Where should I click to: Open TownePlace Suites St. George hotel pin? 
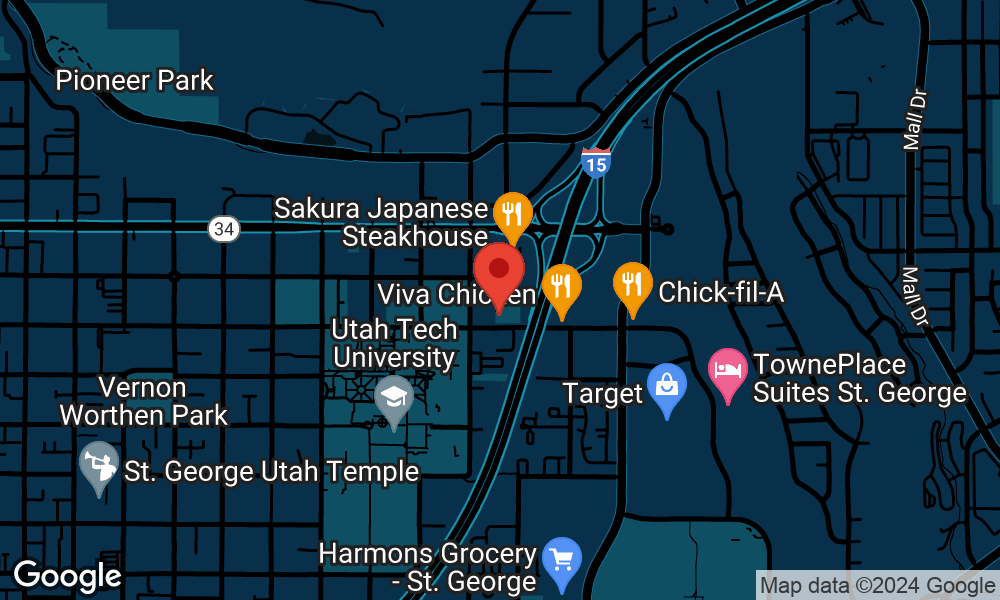click(x=727, y=371)
